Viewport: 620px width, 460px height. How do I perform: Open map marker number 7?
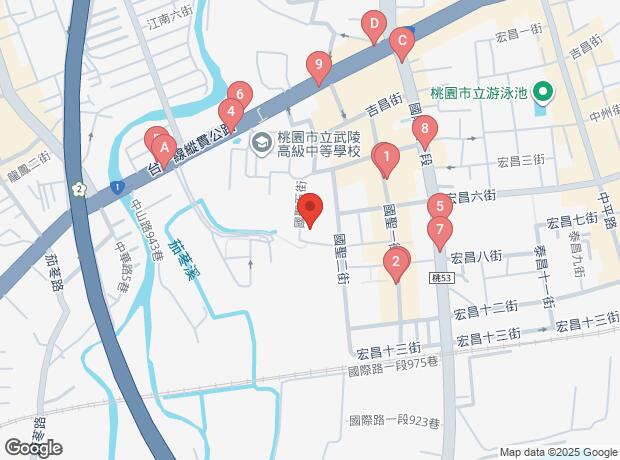click(439, 231)
